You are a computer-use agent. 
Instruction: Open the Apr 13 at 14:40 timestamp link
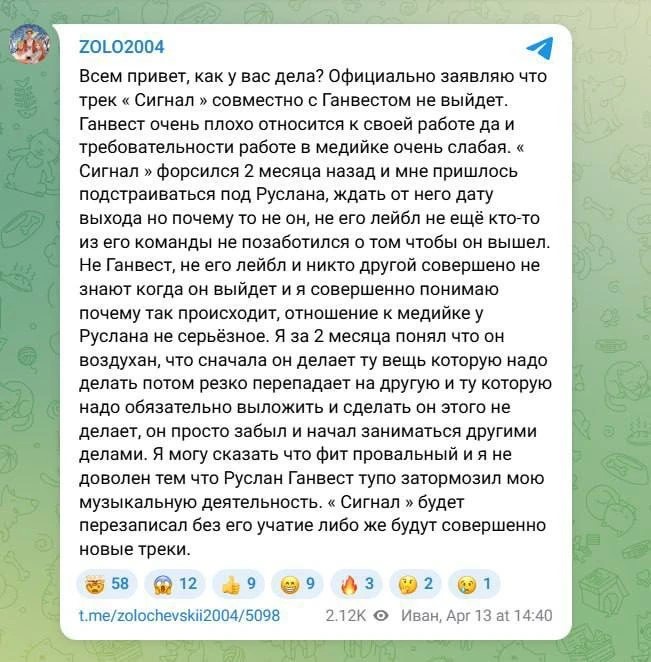pyautogui.click(x=499, y=616)
